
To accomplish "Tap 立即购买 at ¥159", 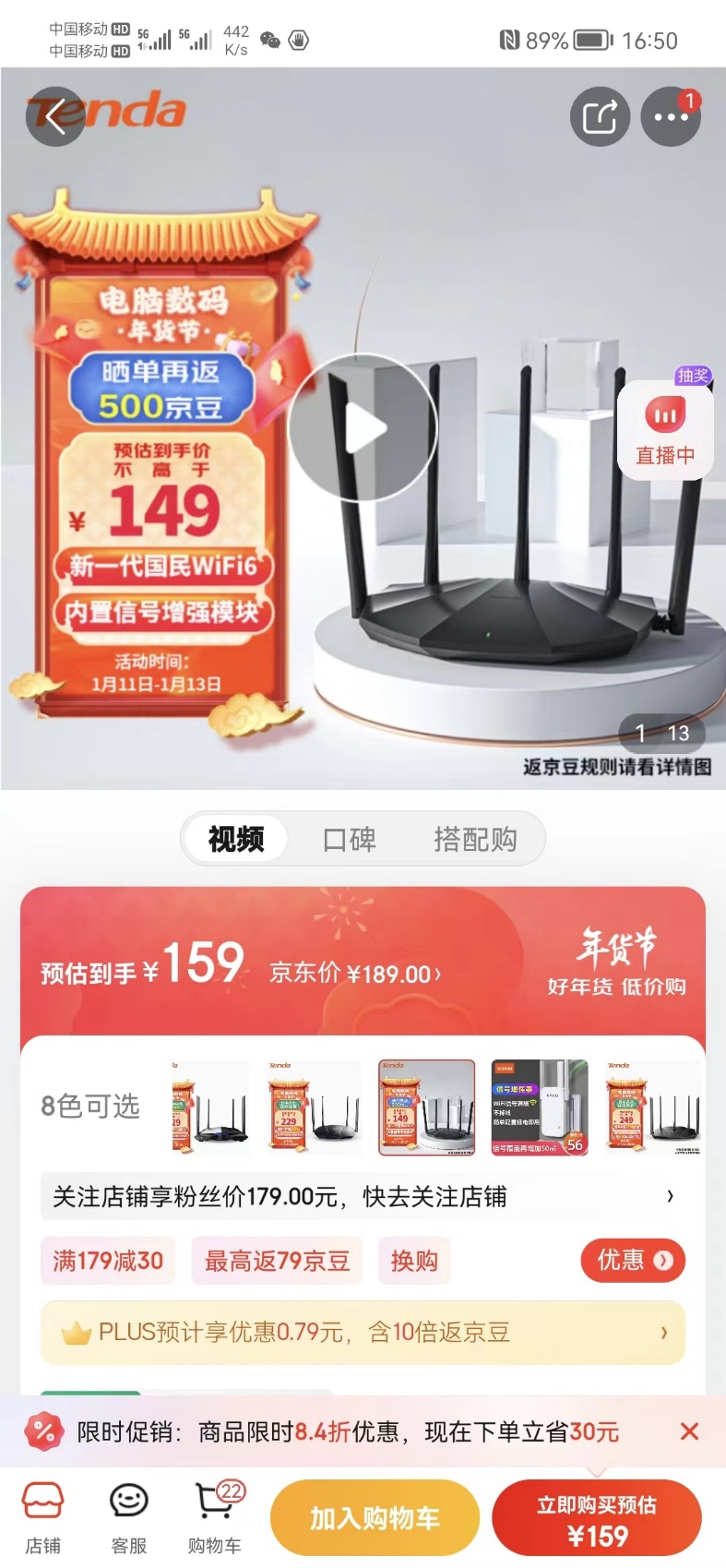I will pyautogui.click(x=597, y=1519).
